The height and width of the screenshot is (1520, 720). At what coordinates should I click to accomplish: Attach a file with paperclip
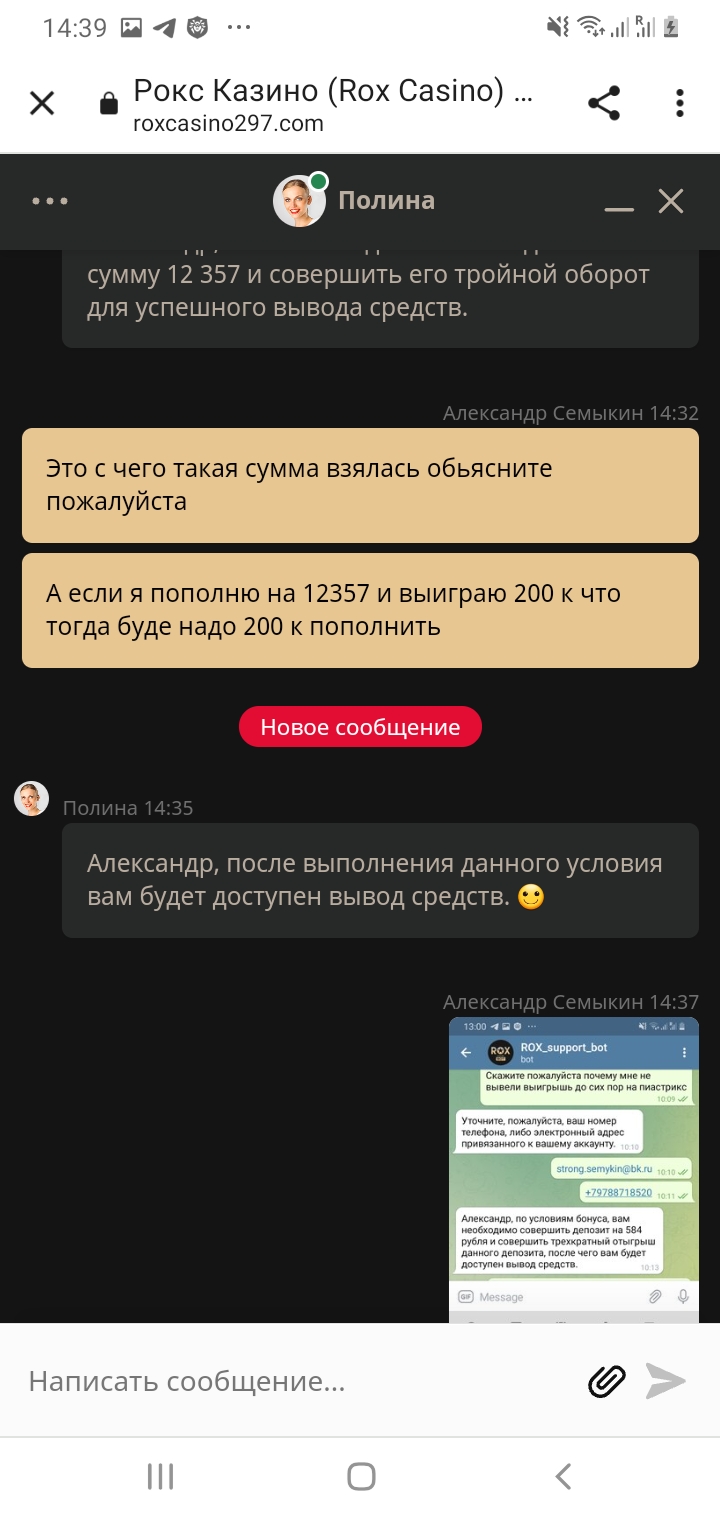pyautogui.click(x=606, y=1381)
